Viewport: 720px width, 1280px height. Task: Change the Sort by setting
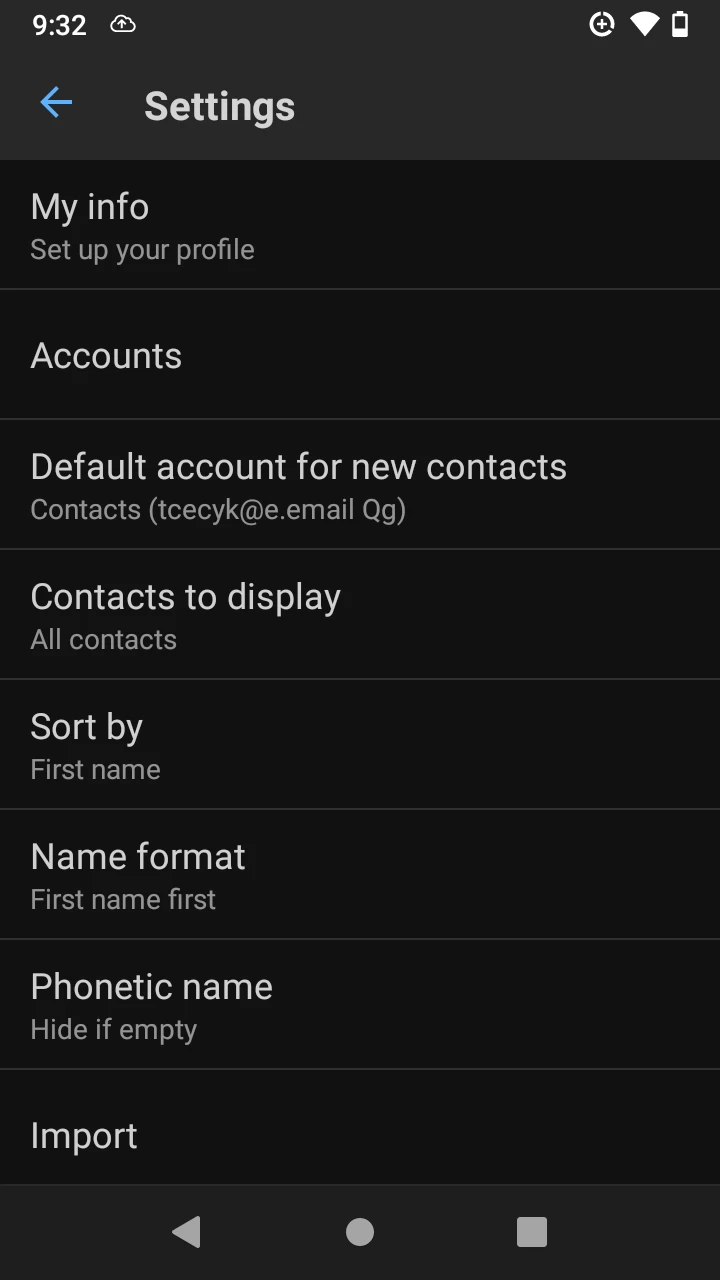360,745
